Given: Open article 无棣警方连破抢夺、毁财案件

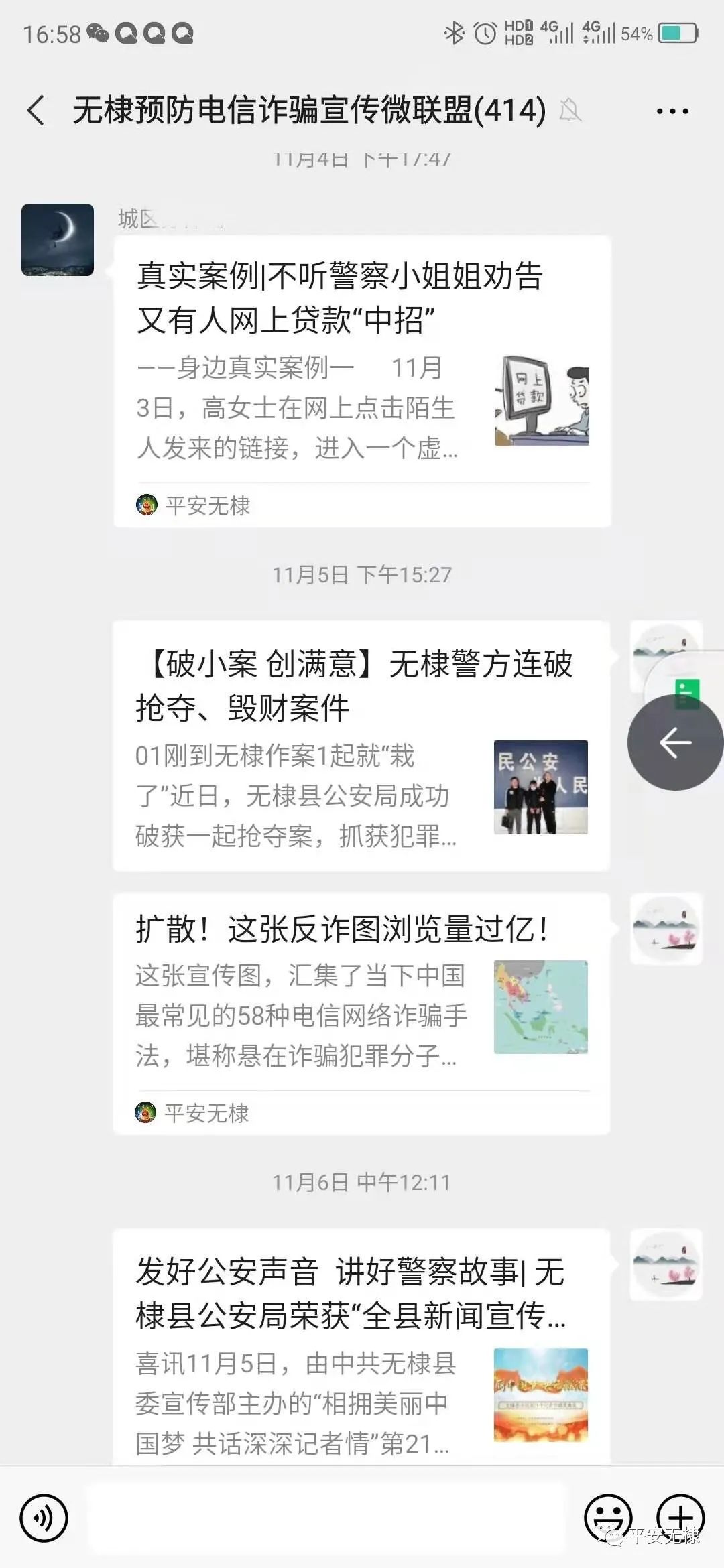Looking at the screenshot, I should 361,745.
